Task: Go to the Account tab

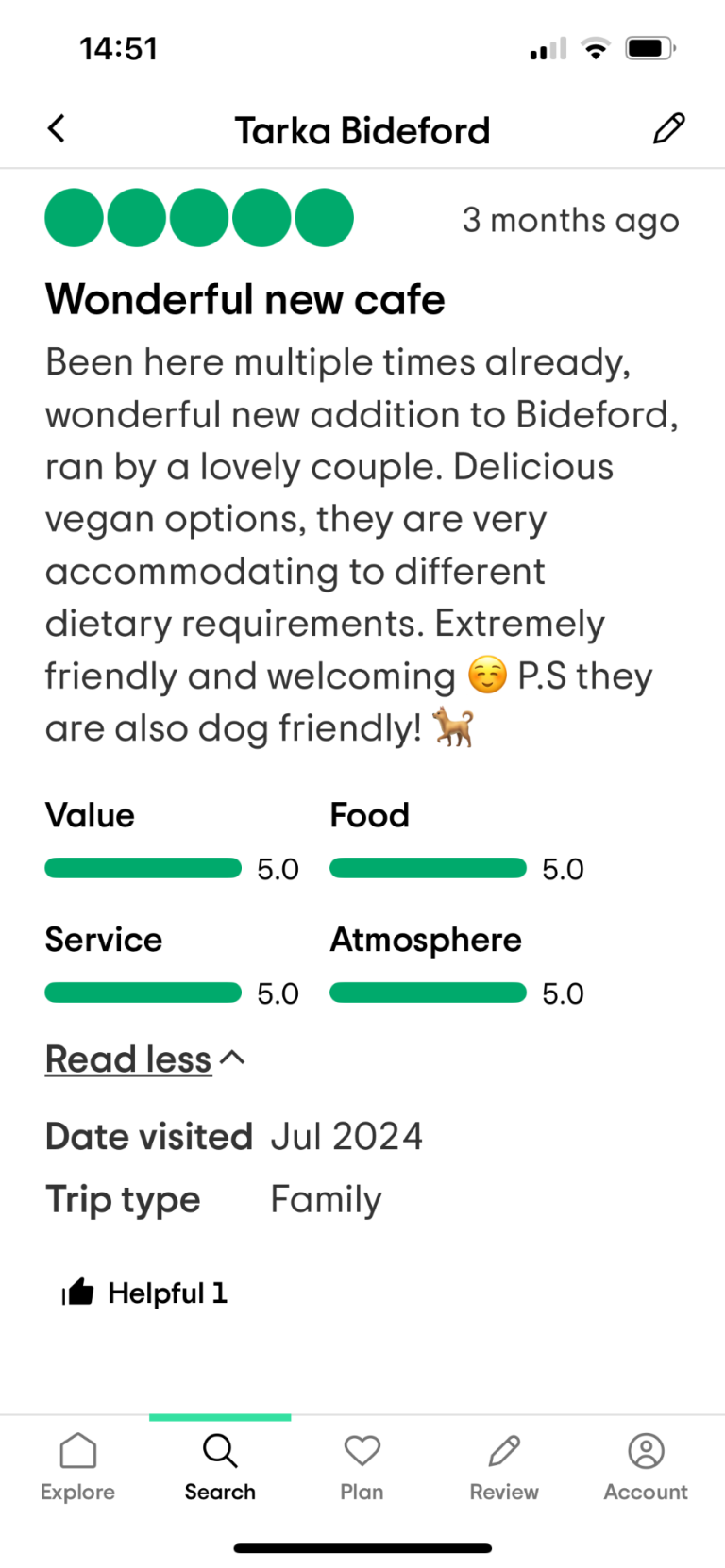Action: coord(646,1466)
